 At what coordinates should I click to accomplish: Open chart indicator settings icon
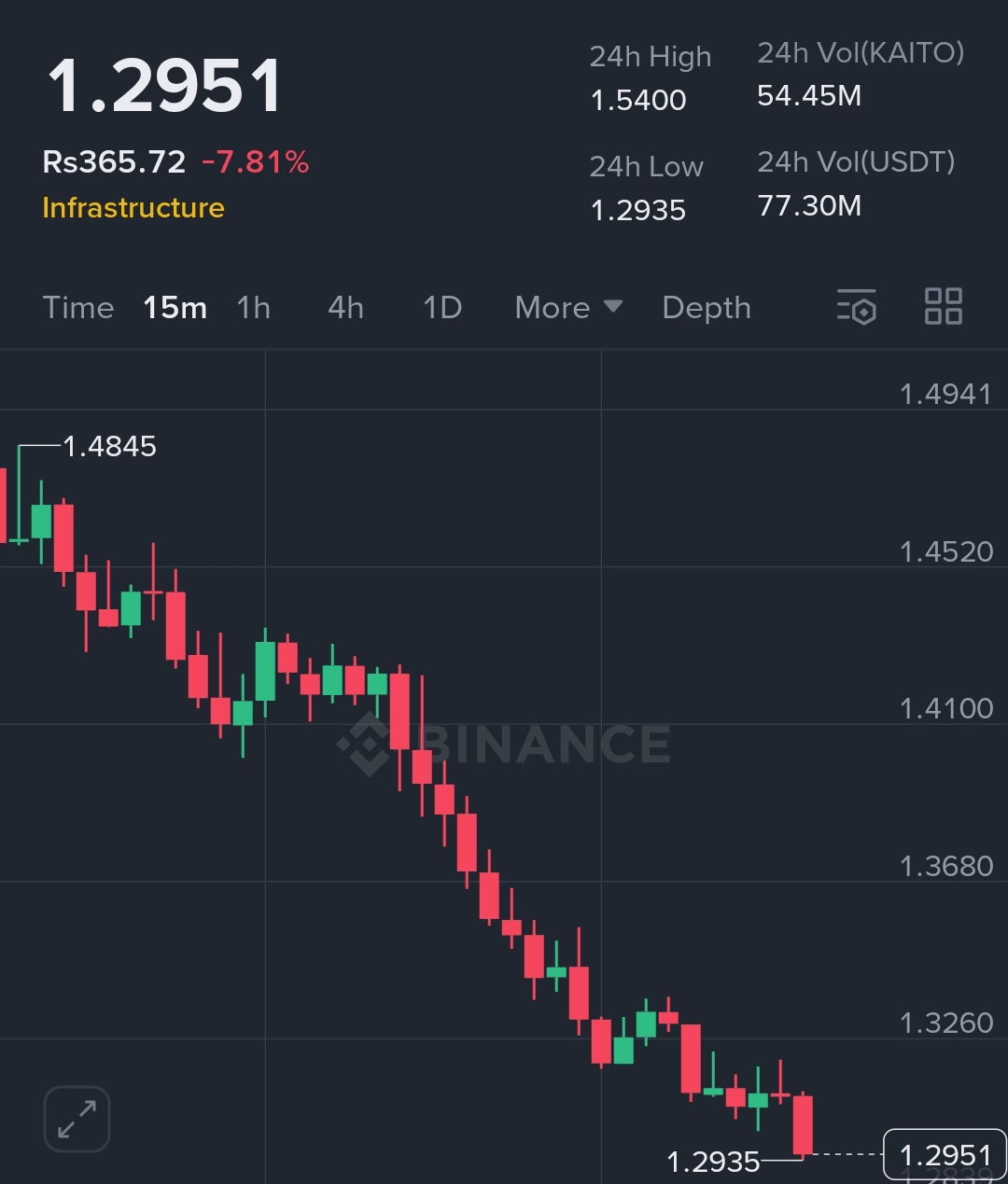pyautogui.click(x=856, y=307)
